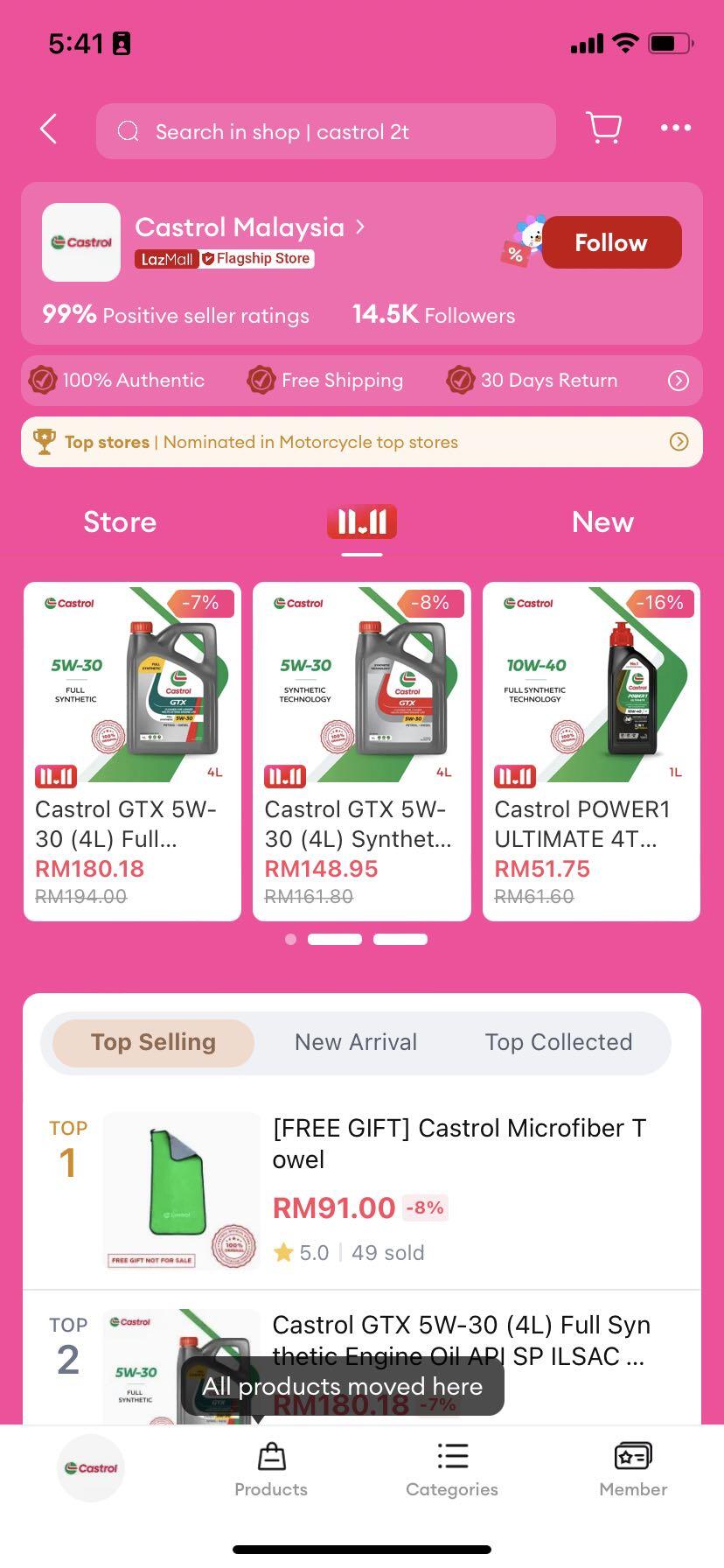Open the Categories bottom tab
Image resolution: width=724 pixels, height=1568 pixels.
coord(452,1470)
